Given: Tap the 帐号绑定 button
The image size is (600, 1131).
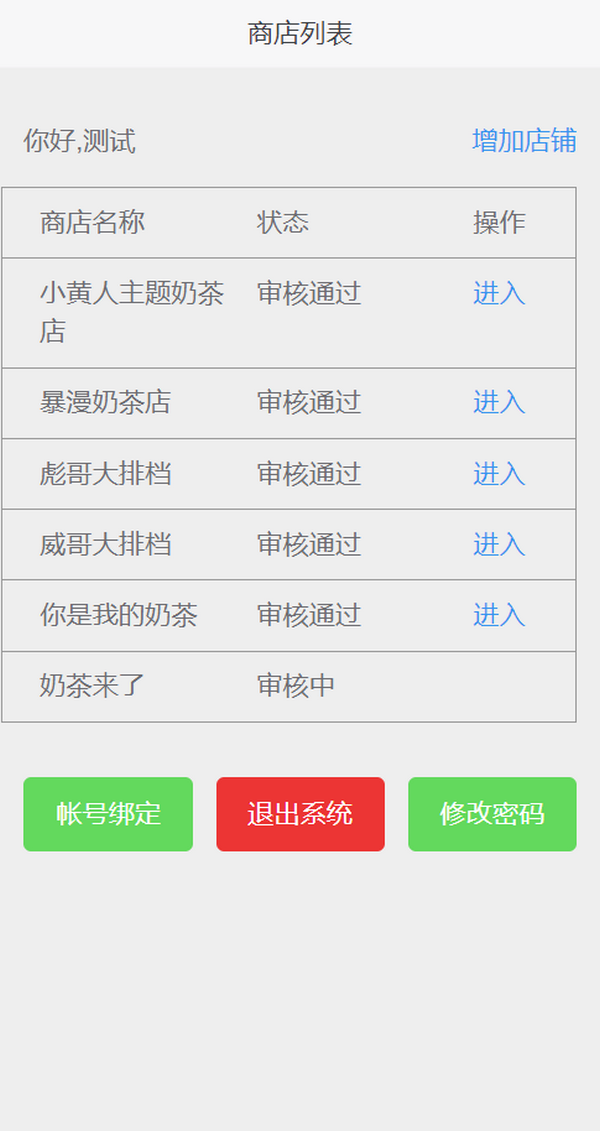Looking at the screenshot, I should [108, 814].
